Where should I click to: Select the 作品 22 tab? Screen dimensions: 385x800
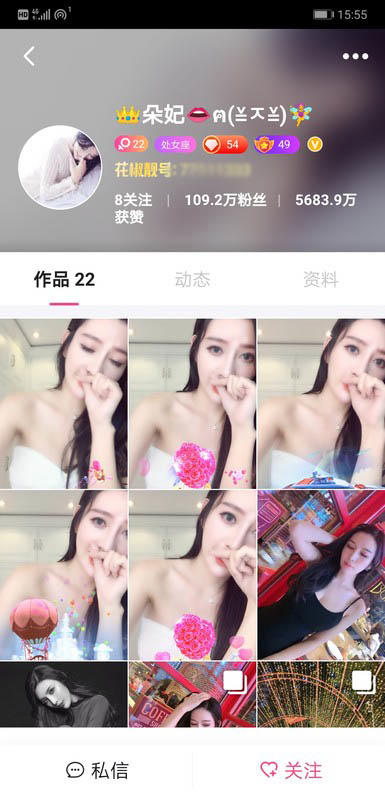coord(64,280)
